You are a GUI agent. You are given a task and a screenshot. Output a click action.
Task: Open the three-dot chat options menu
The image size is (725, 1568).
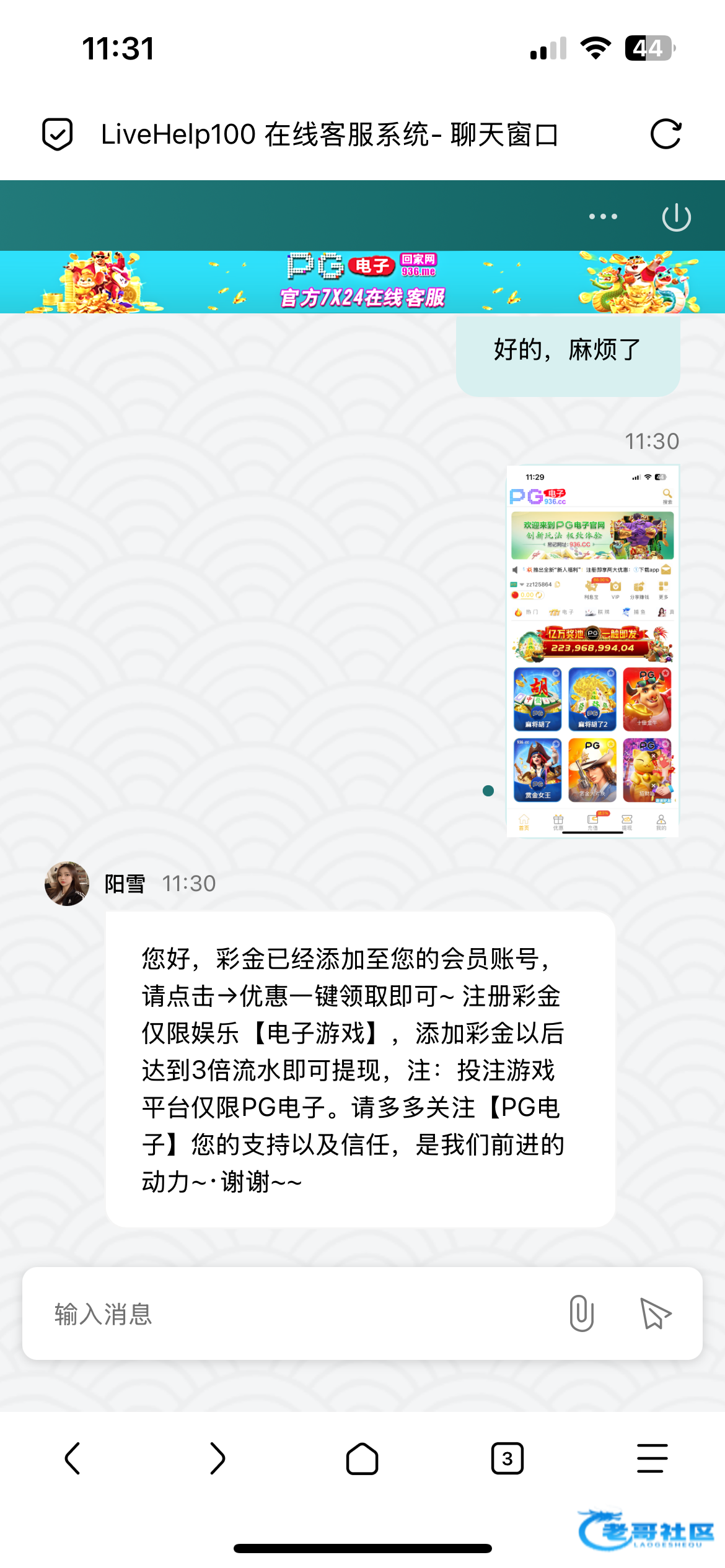(603, 216)
